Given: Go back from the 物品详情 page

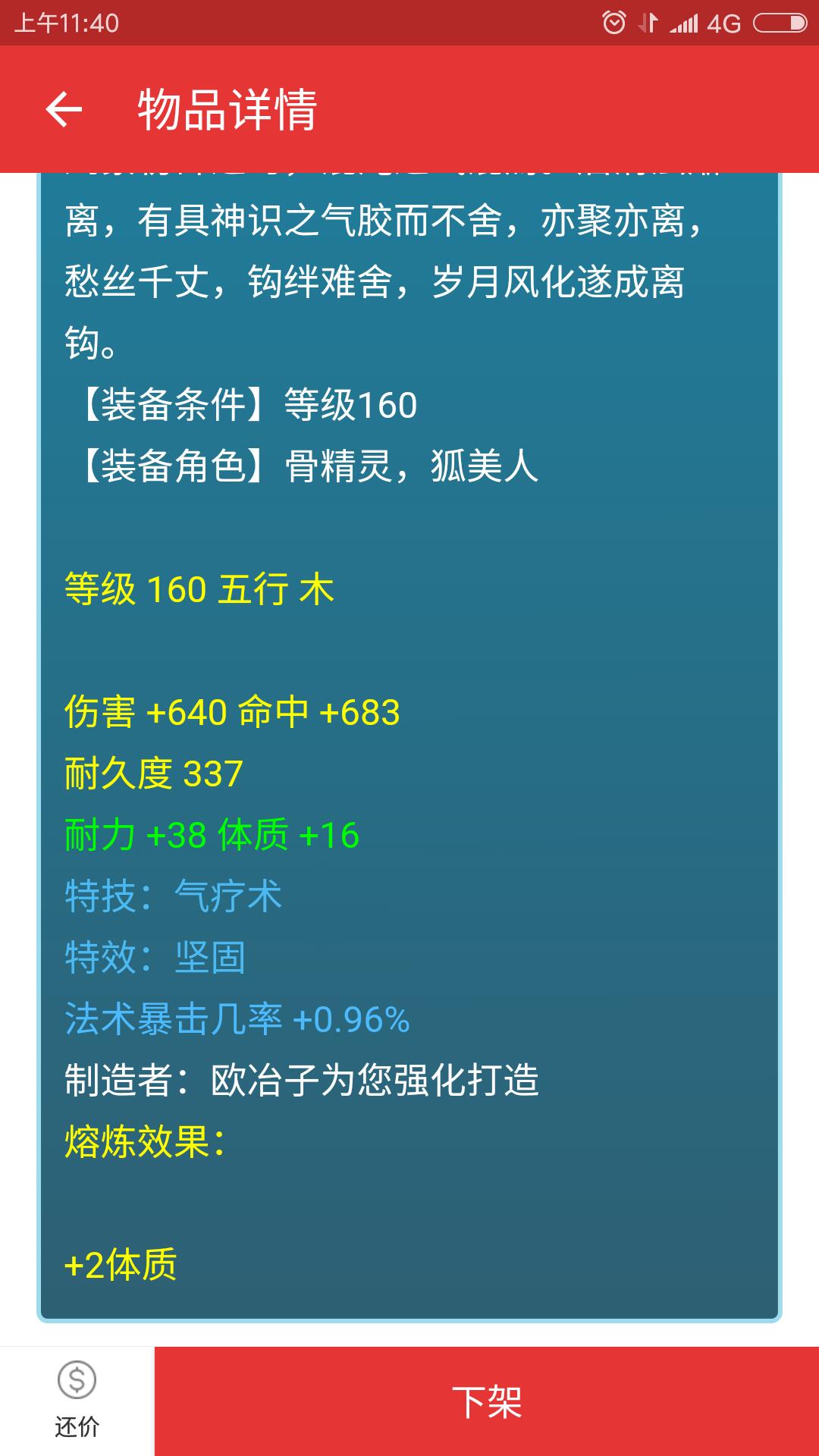Looking at the screenshot, I should tap(64, 109).
